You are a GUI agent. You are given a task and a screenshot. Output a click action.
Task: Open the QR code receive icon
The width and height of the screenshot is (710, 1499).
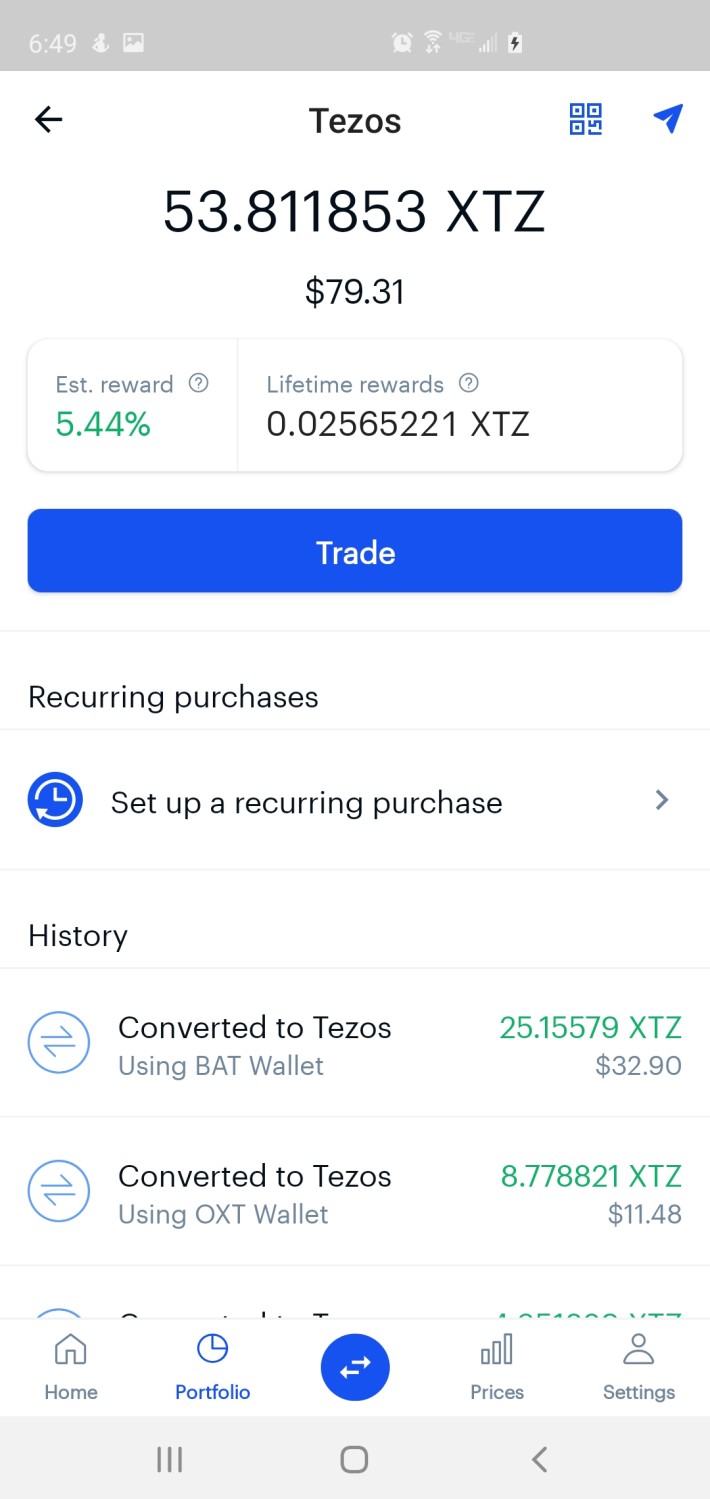[x=585, y=120]
